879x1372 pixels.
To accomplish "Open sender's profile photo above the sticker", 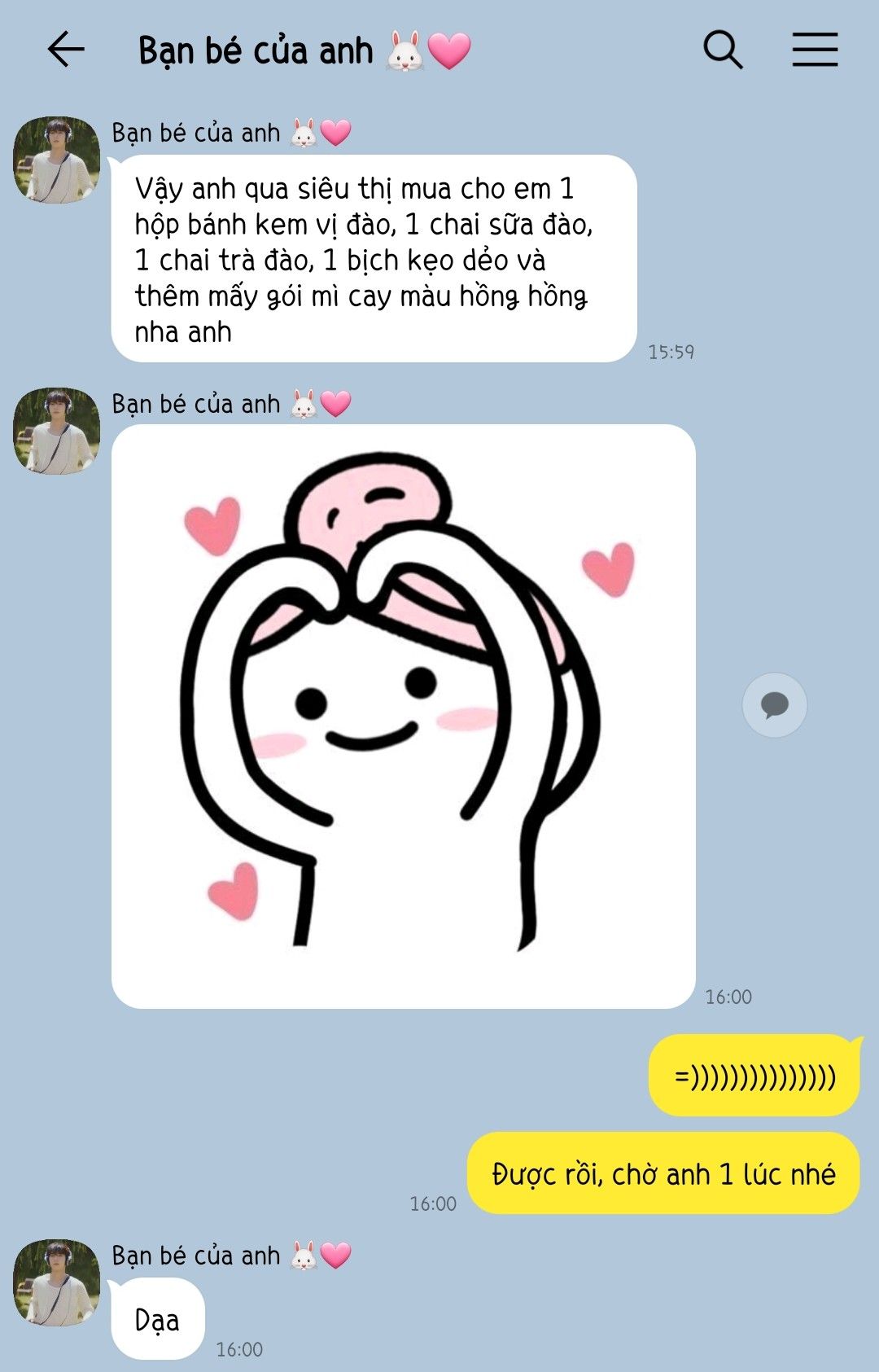I will (56, 431).
